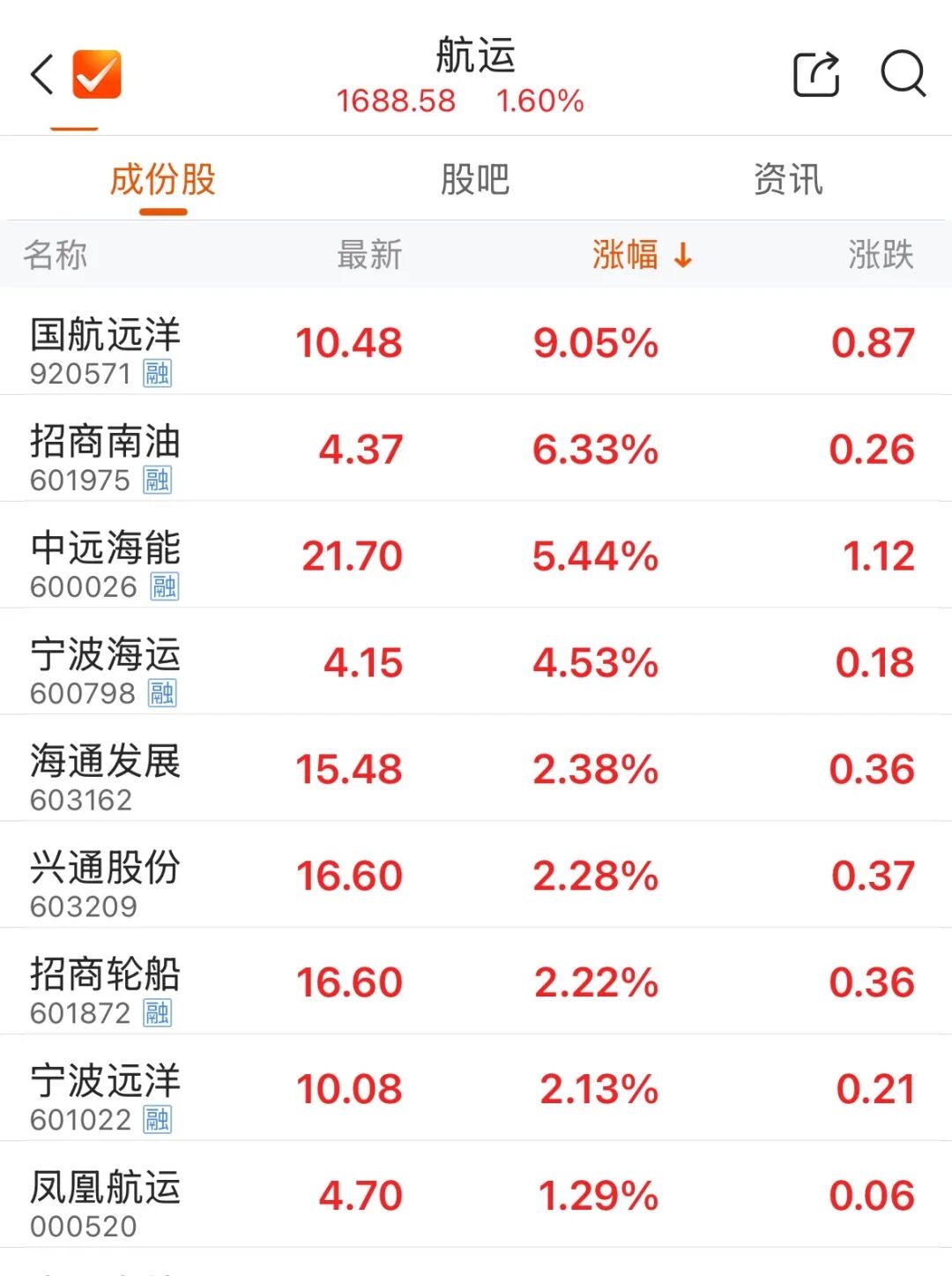
Task: Tap the orange checkmark watchlist icon
Action: click(x=97, y=74)
